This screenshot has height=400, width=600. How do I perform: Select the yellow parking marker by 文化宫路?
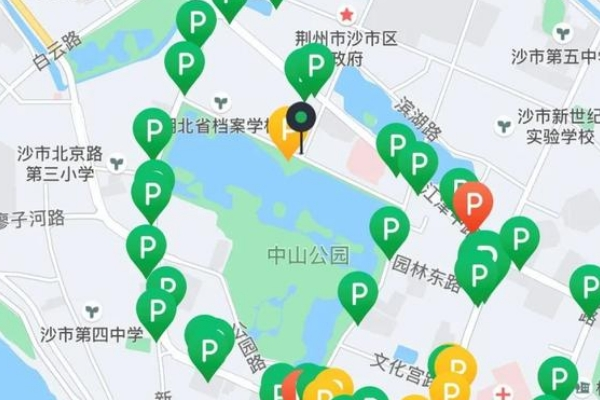tap(456, 366)
